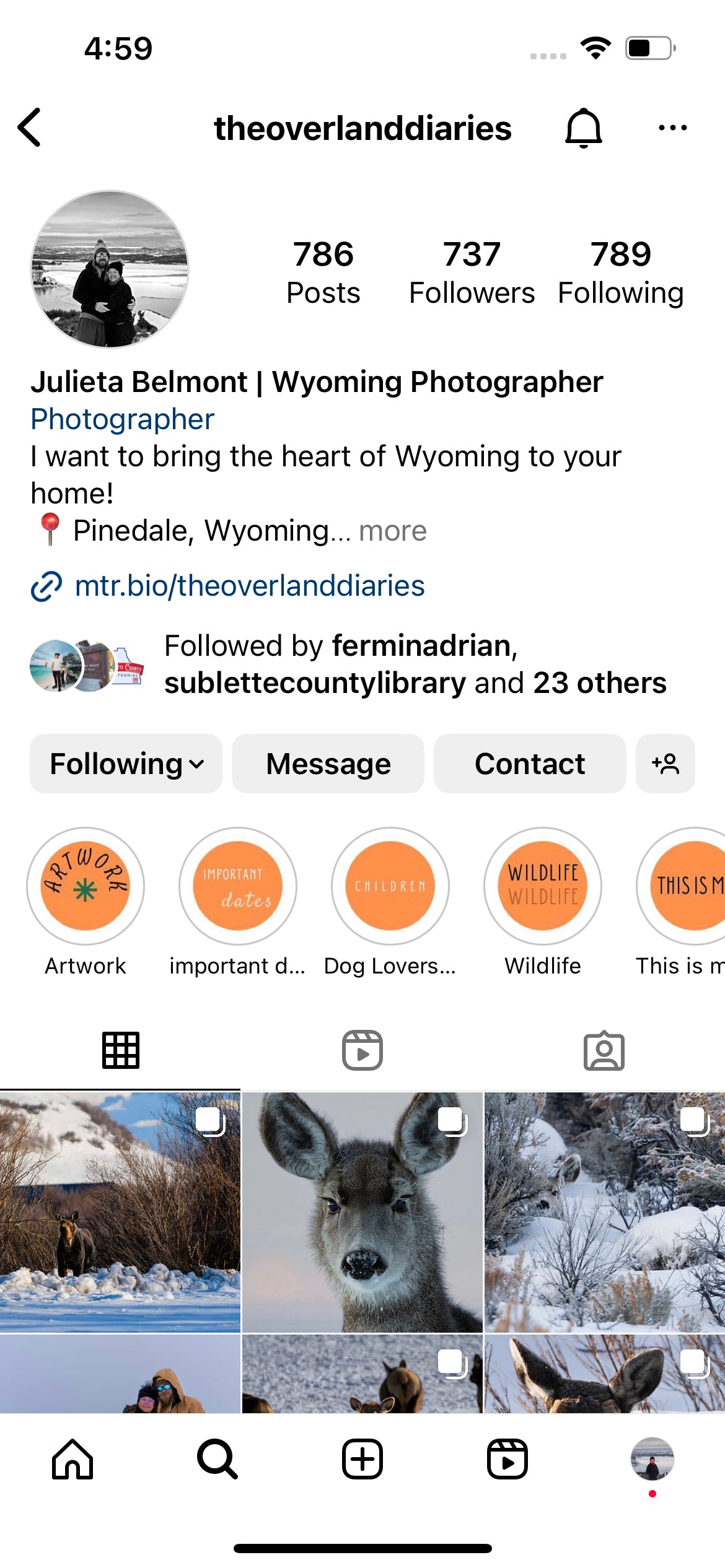Go to the Home feed
The width and height of the screenshot is (725, 1568).
72,1459
